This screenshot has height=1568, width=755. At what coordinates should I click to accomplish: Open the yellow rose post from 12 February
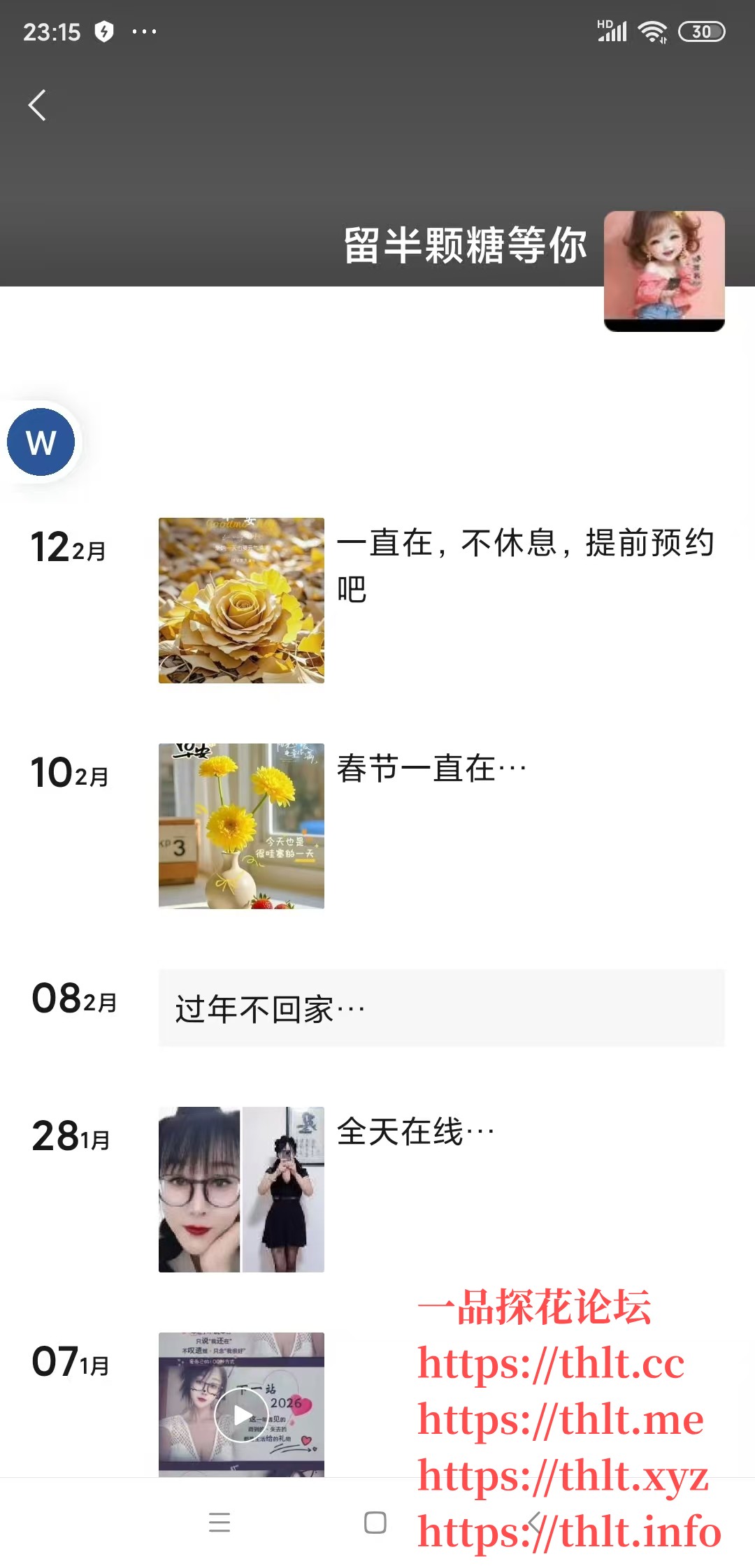click(241, 600)
